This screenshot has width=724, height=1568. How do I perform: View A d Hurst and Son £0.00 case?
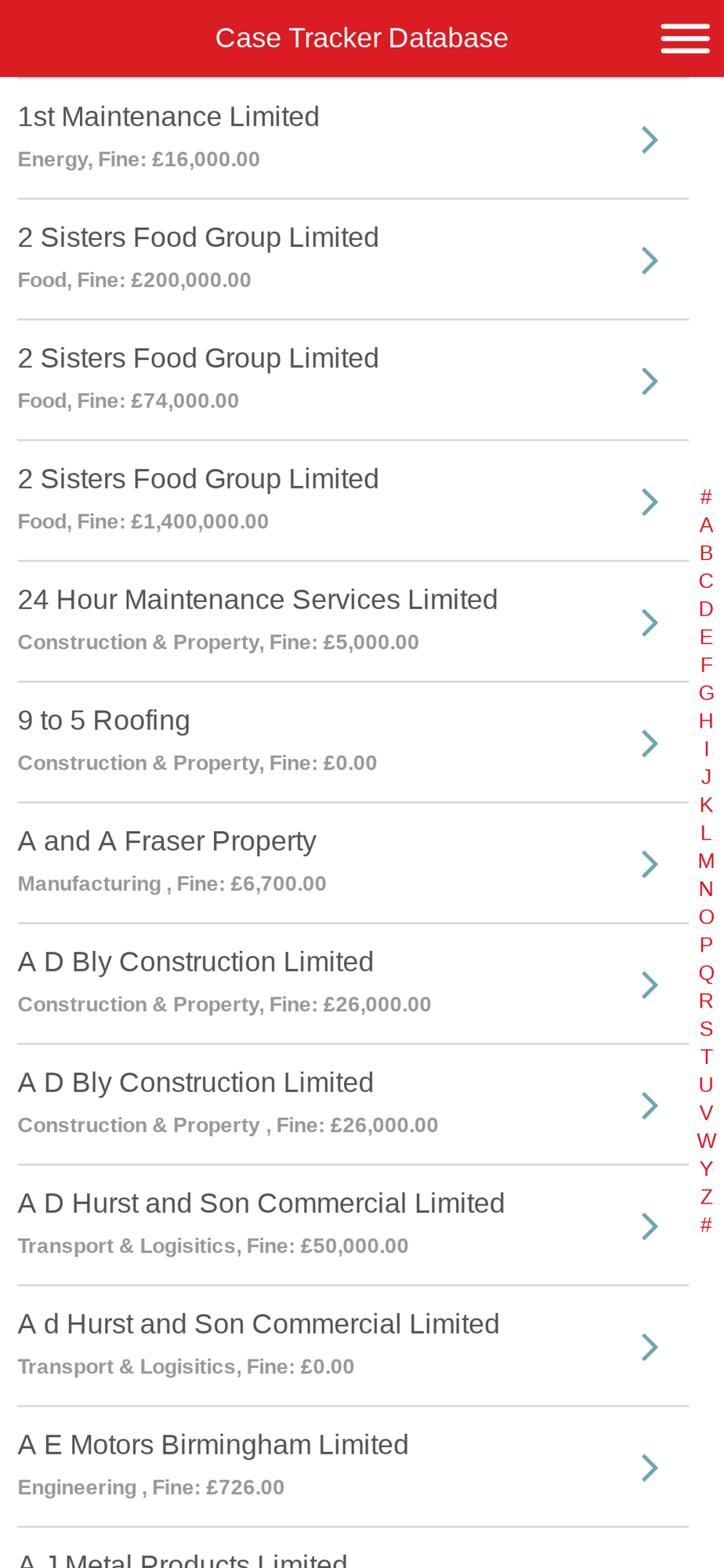[x=353, y=1346]
